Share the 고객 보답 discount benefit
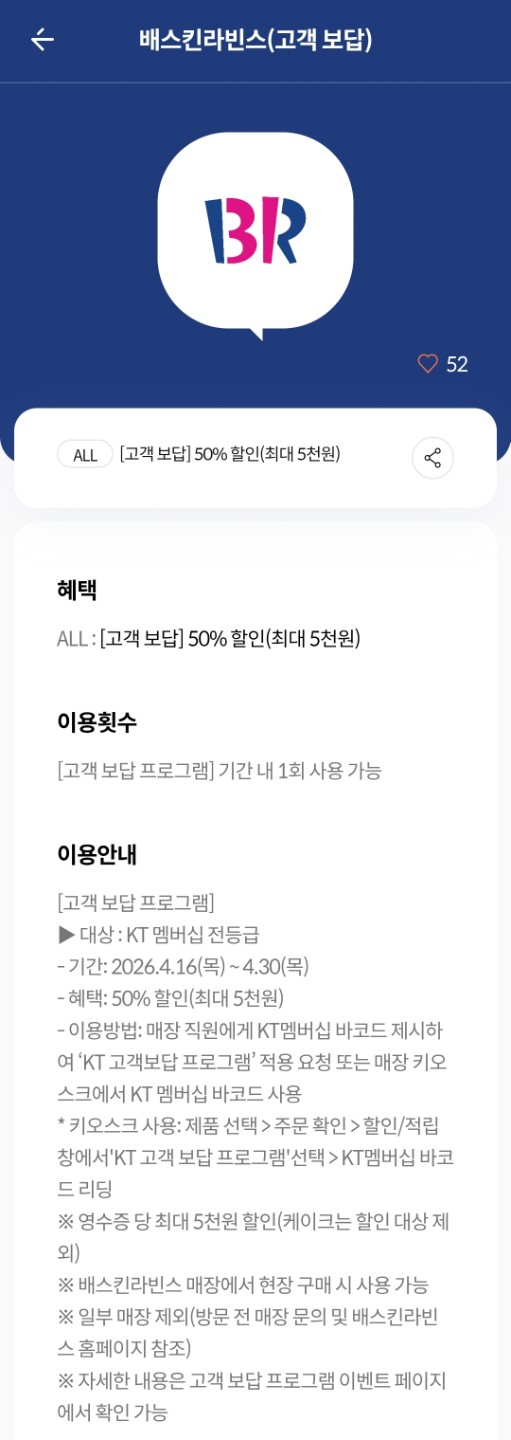Image resolution: width=511 pixels, height=1440 pixels. pos(433,458)
